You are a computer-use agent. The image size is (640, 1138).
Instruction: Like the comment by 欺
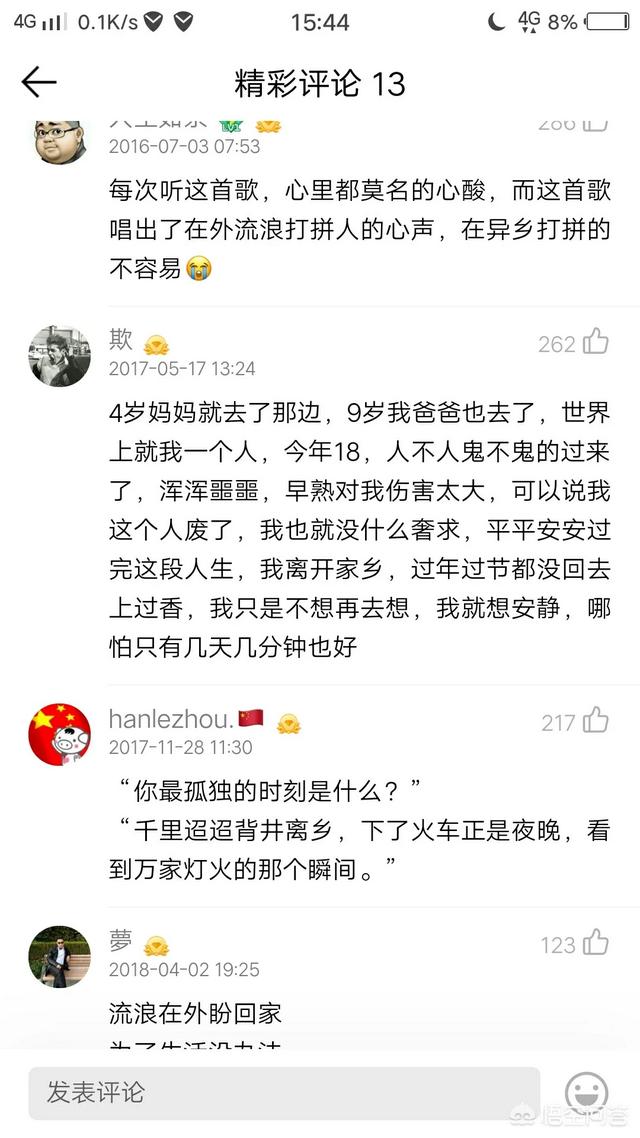coord(596,341)
